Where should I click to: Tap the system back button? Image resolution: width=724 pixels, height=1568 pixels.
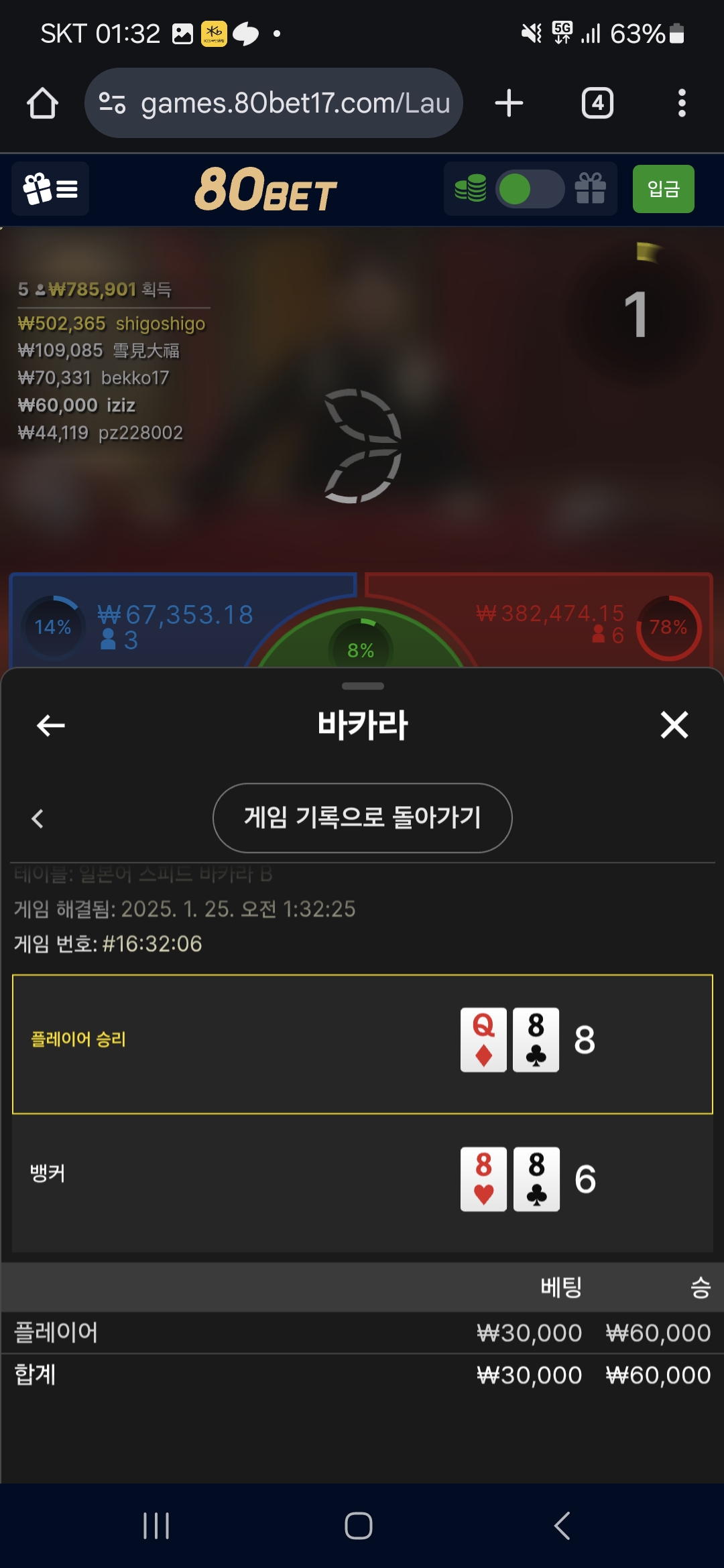pos(562,1526)
